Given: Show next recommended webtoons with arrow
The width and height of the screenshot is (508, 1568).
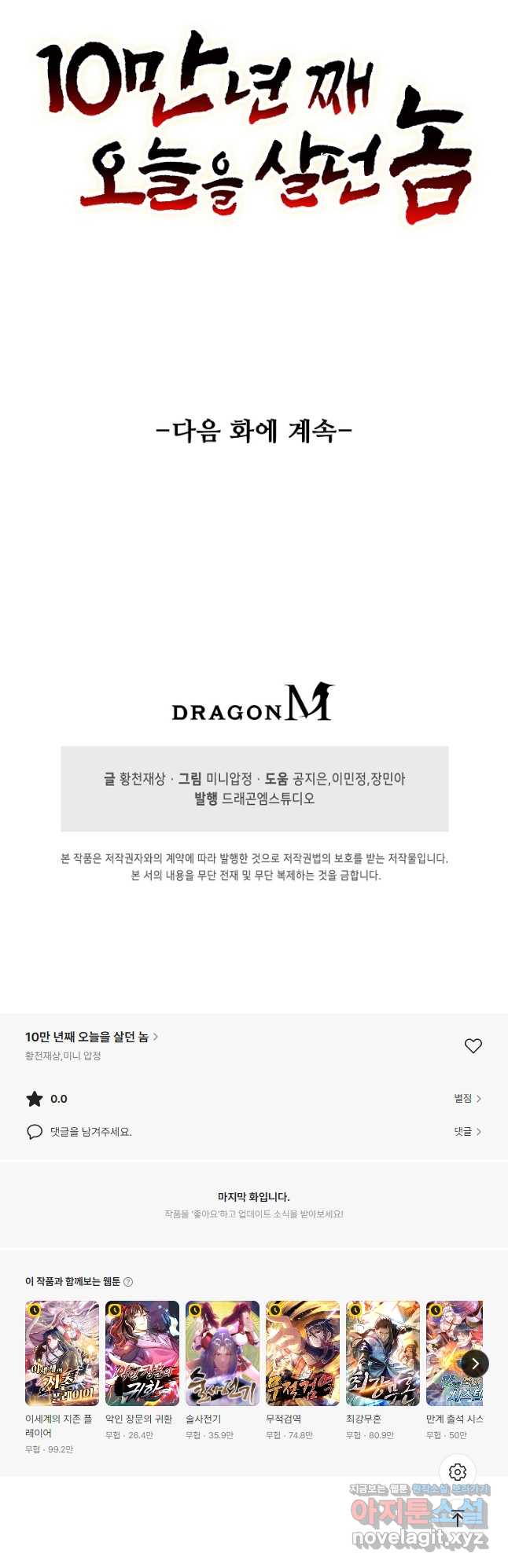Looking at the screenshot, I should tap(475, 1364).
